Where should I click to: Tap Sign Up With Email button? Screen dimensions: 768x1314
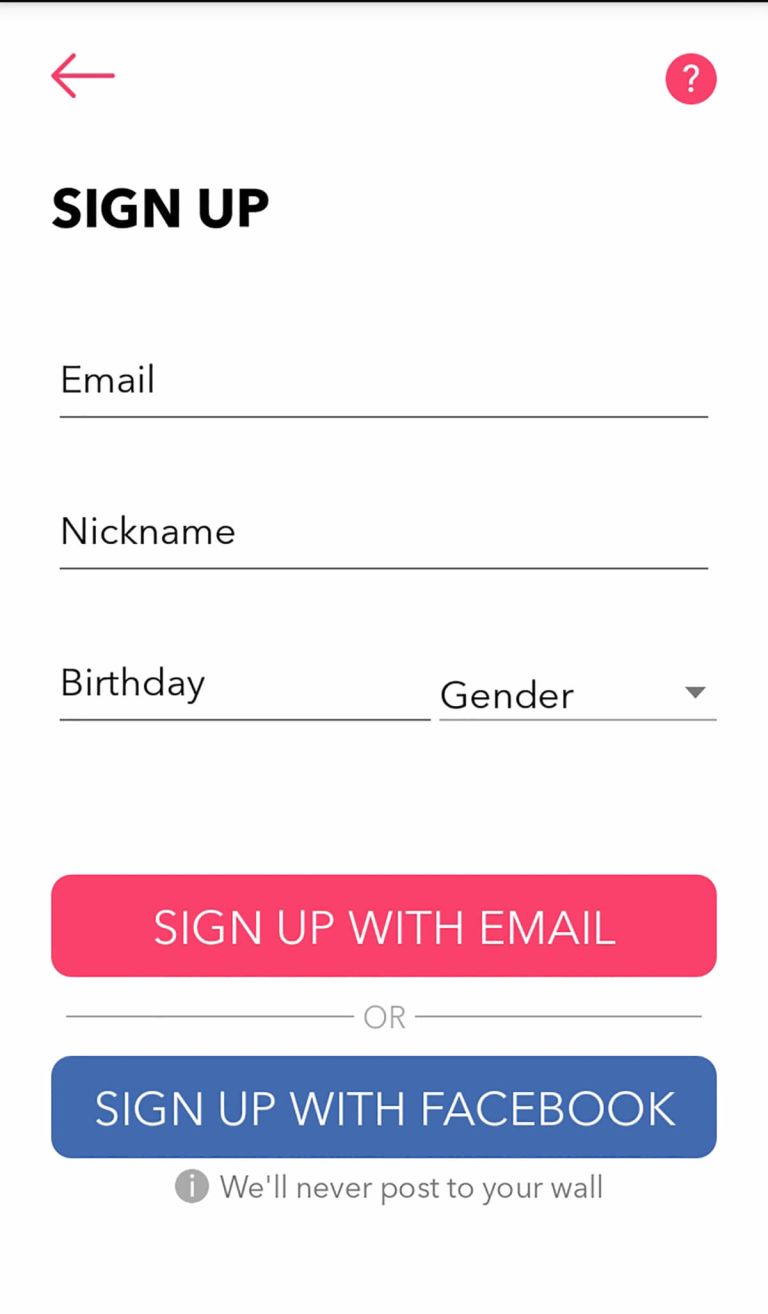coord(384,926)
